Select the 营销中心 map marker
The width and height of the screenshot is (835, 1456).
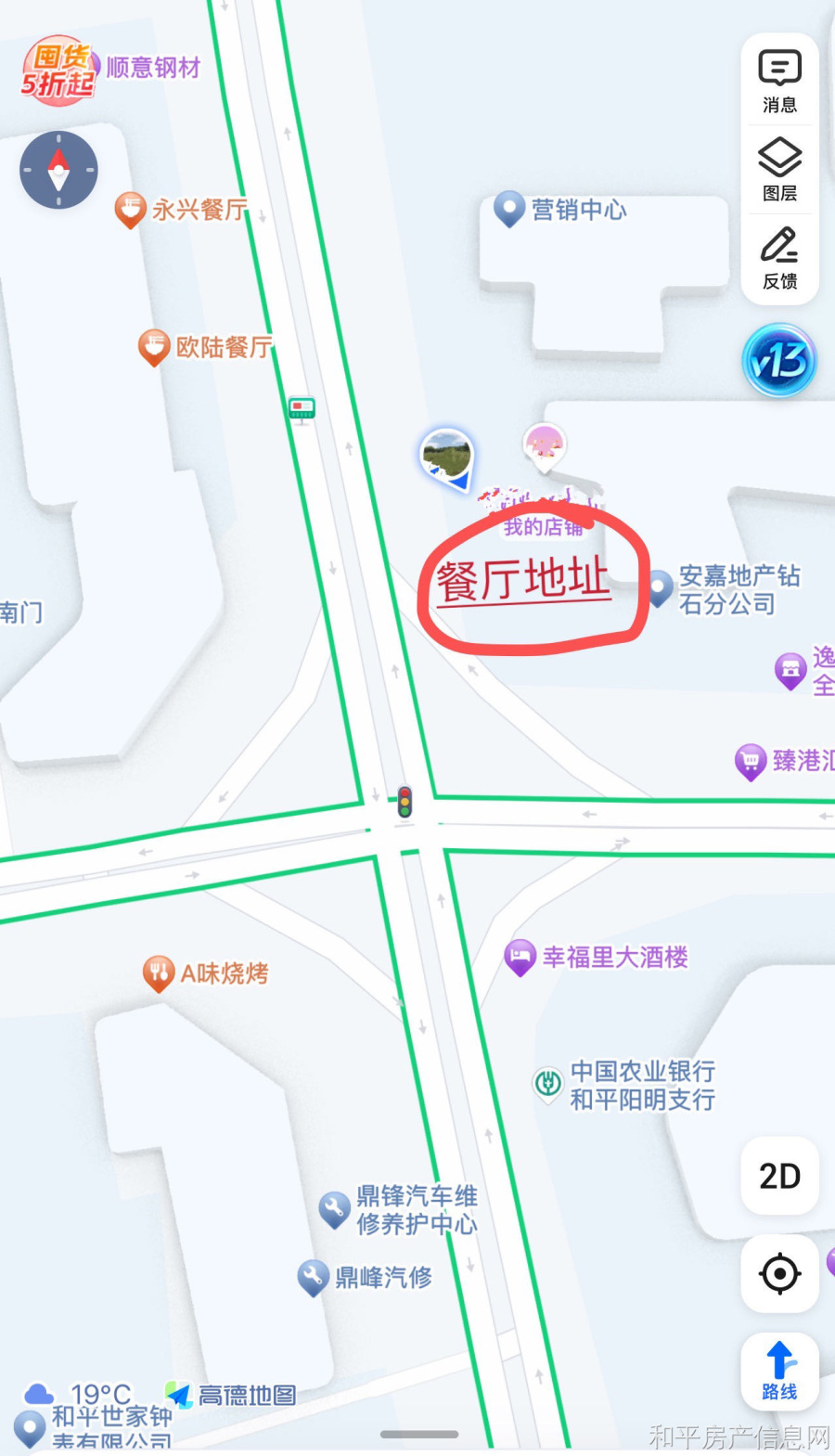[509, 209]
